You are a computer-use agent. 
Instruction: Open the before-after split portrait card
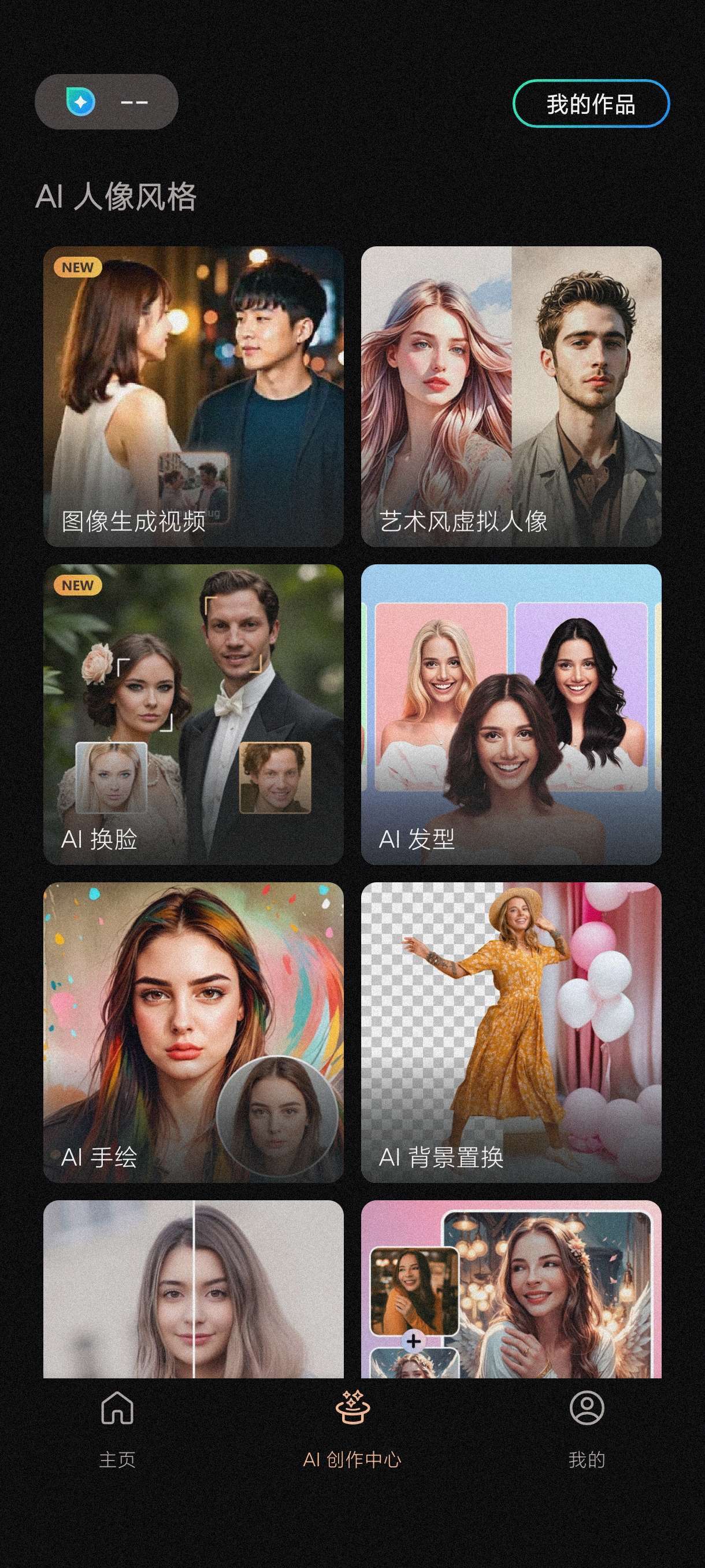(x=194, y=1288)
